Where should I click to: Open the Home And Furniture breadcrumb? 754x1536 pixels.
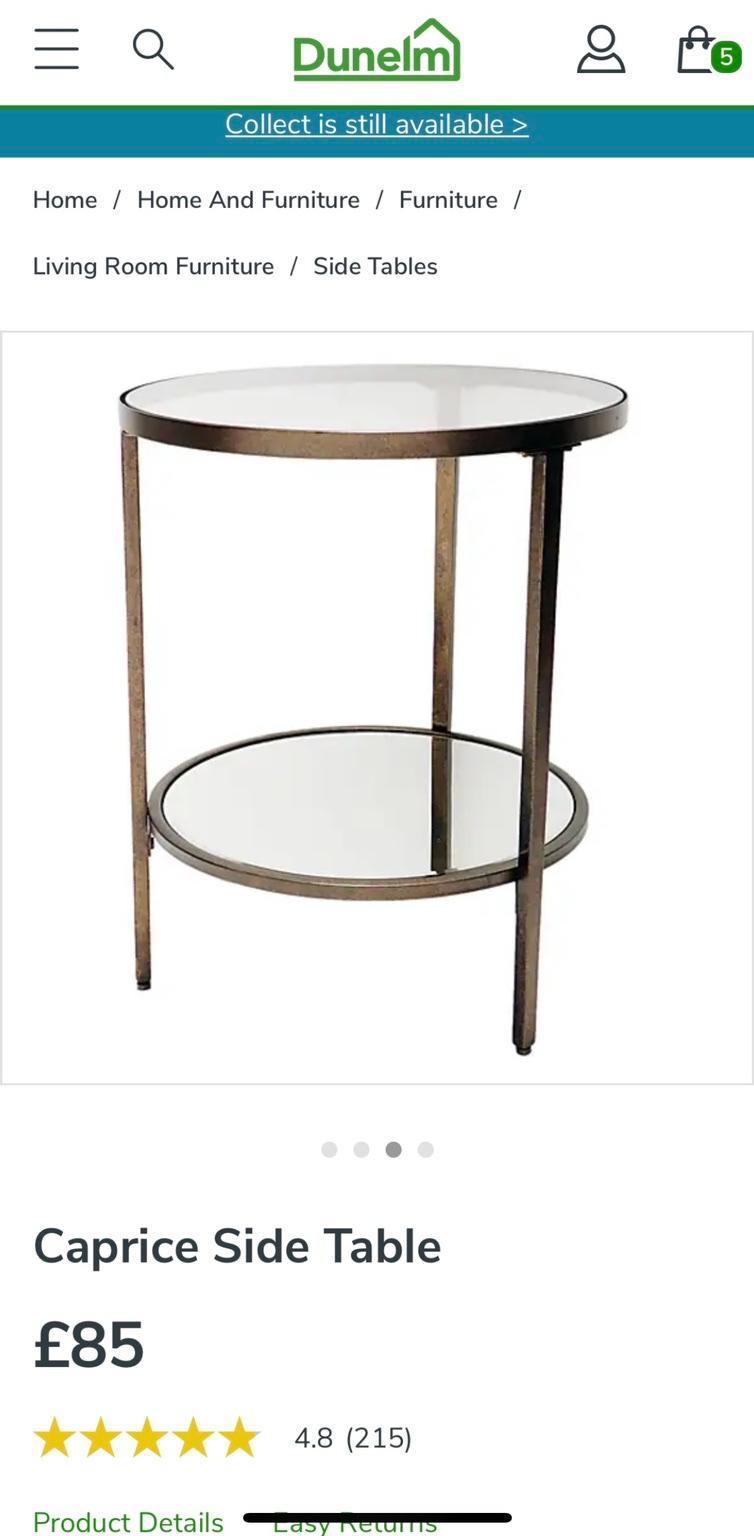pyautogui.click(x=248, y=200)
